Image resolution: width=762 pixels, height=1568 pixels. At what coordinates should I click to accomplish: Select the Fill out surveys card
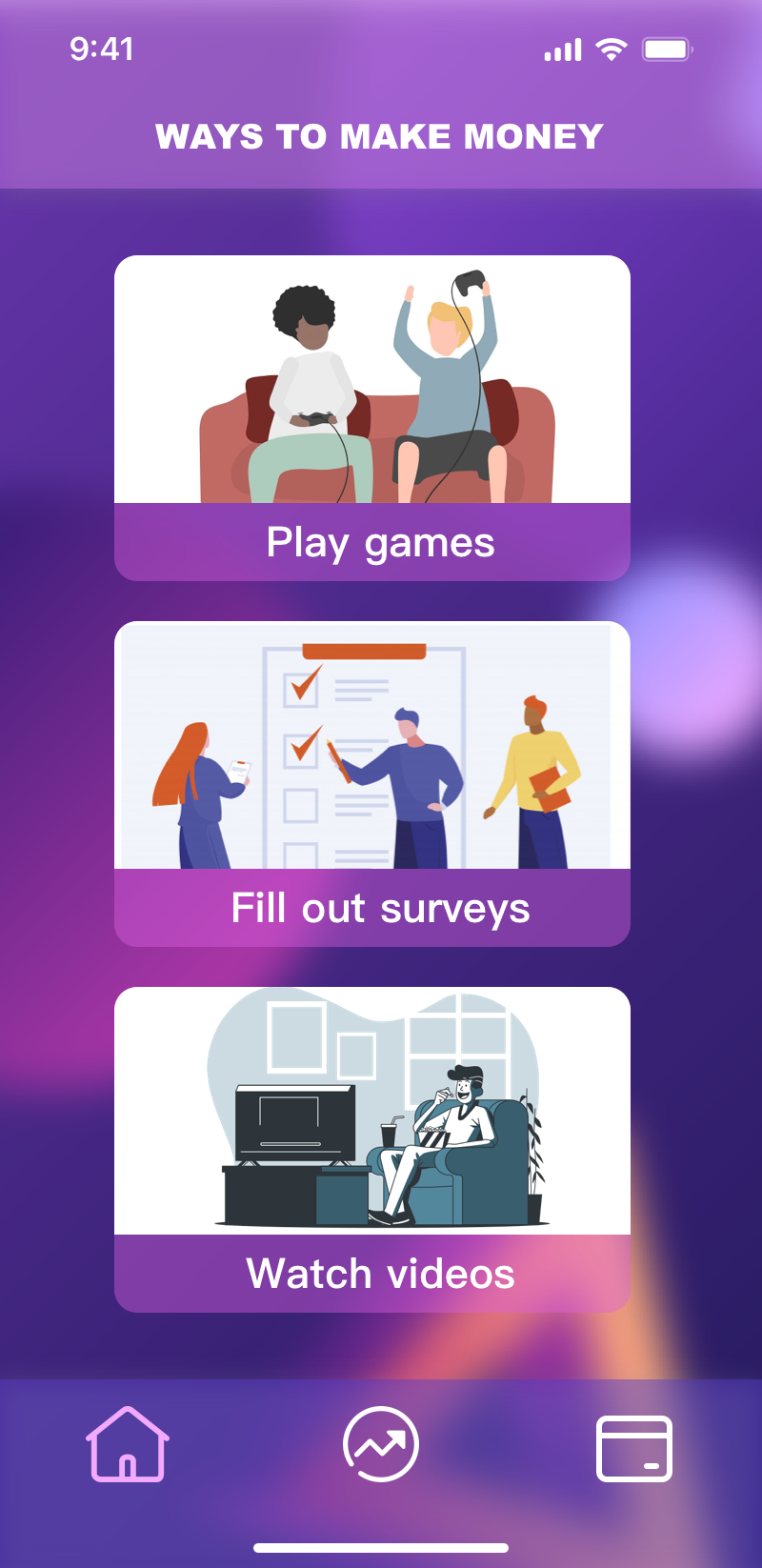(x=371, y=783)
